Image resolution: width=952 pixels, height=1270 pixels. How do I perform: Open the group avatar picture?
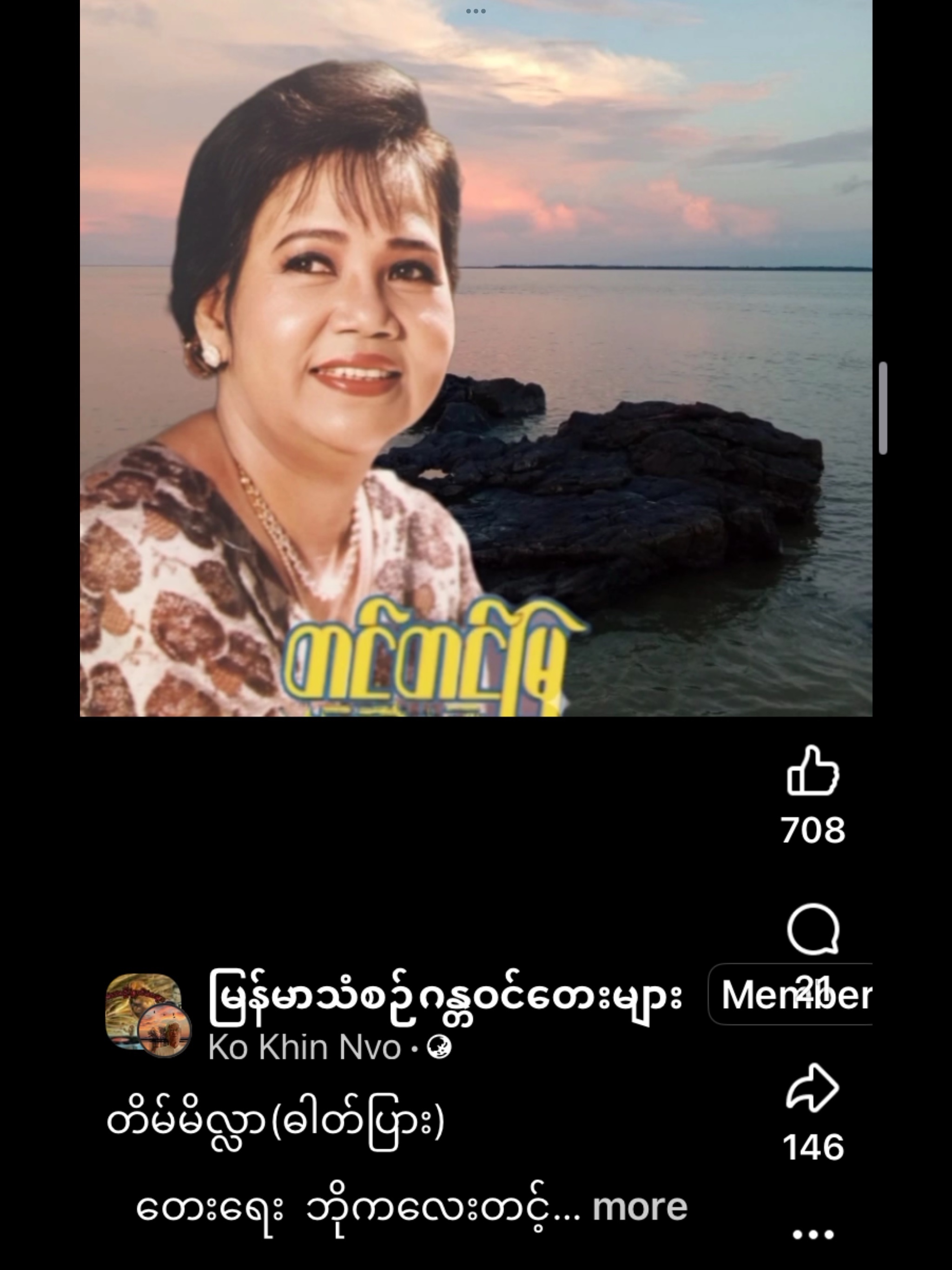(141, 1009)
